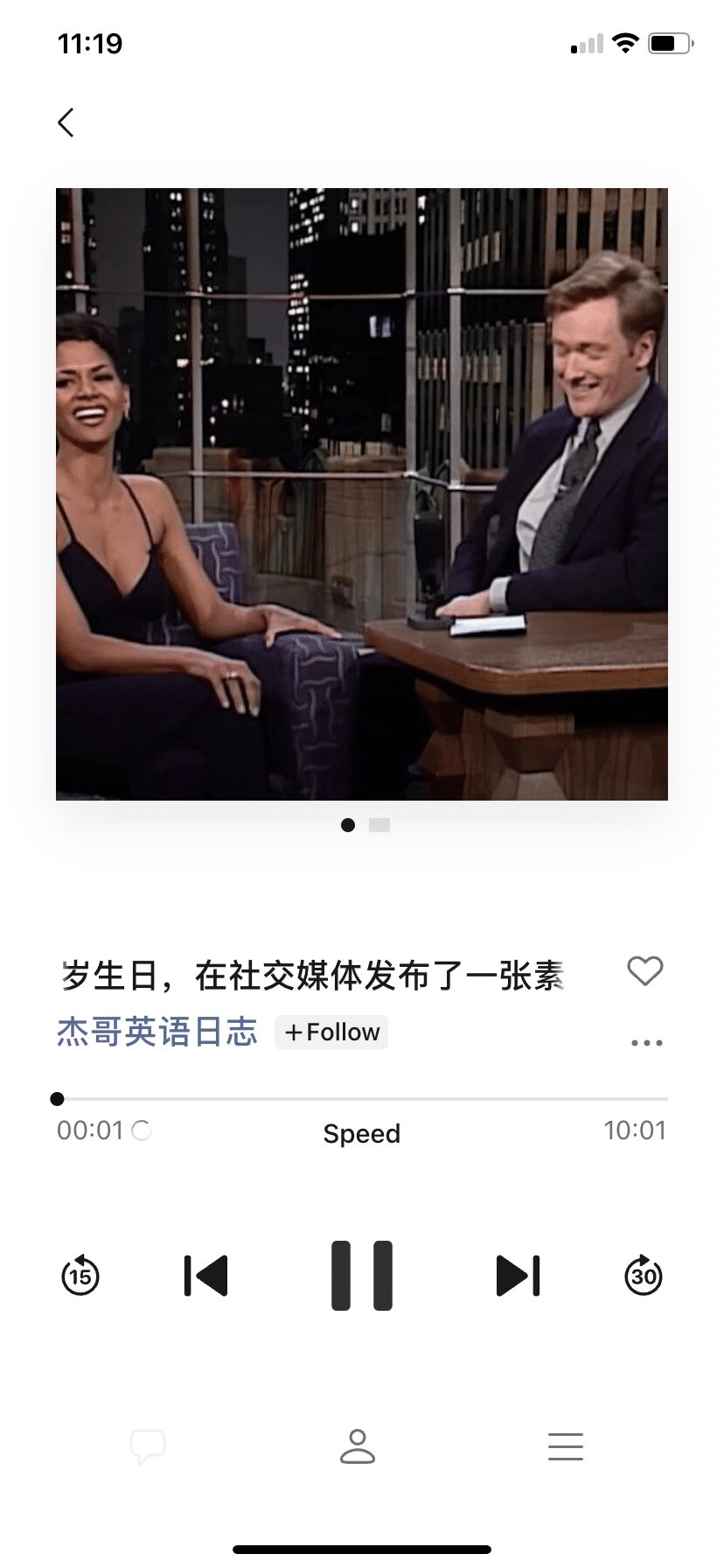Image resolution: width=724 pixels, height=1568 pixels.
Task: Go back using the top arrow
Action: pos(66,122)
